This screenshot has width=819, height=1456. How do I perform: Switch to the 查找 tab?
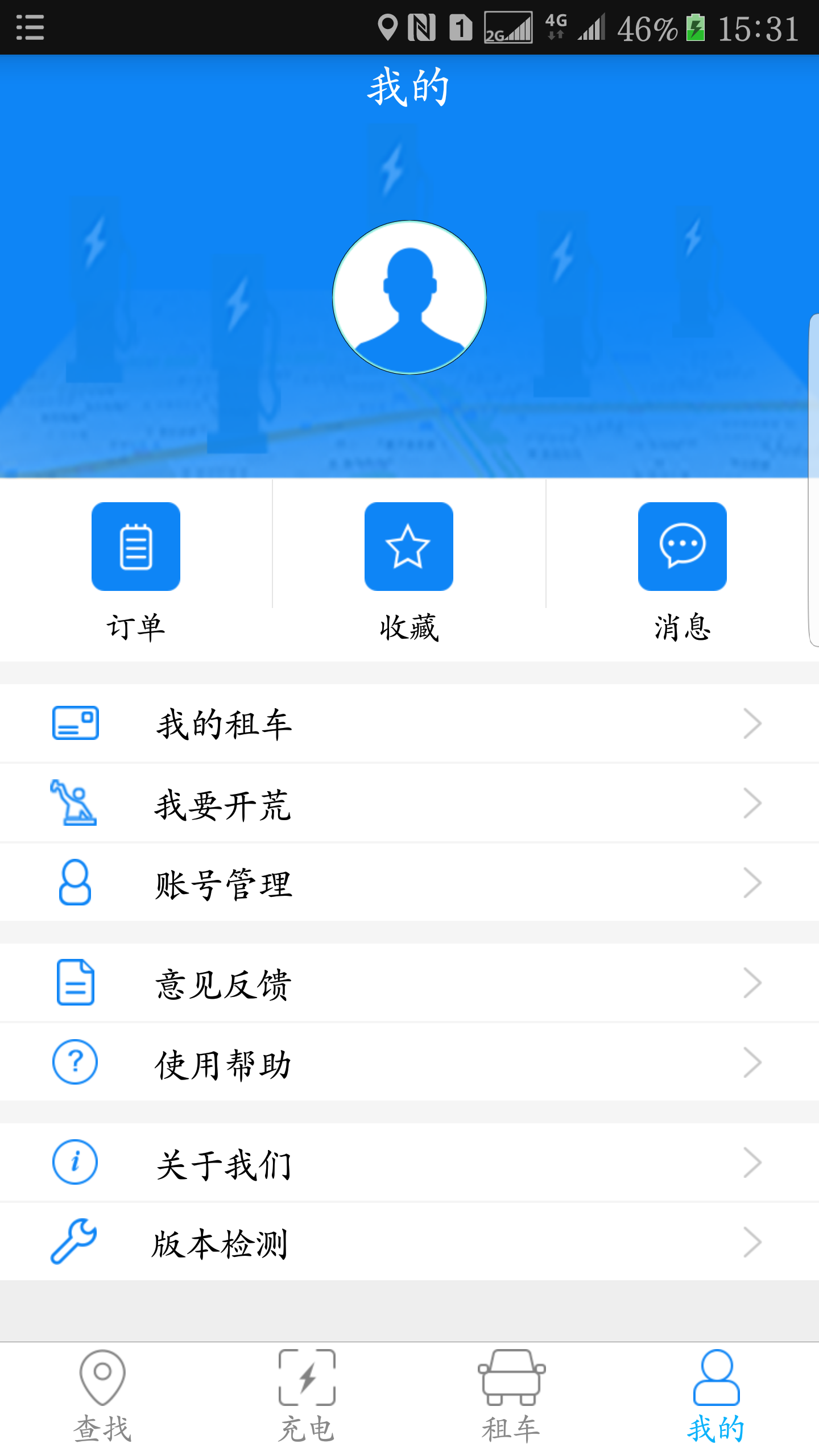tap(101, 1399)
